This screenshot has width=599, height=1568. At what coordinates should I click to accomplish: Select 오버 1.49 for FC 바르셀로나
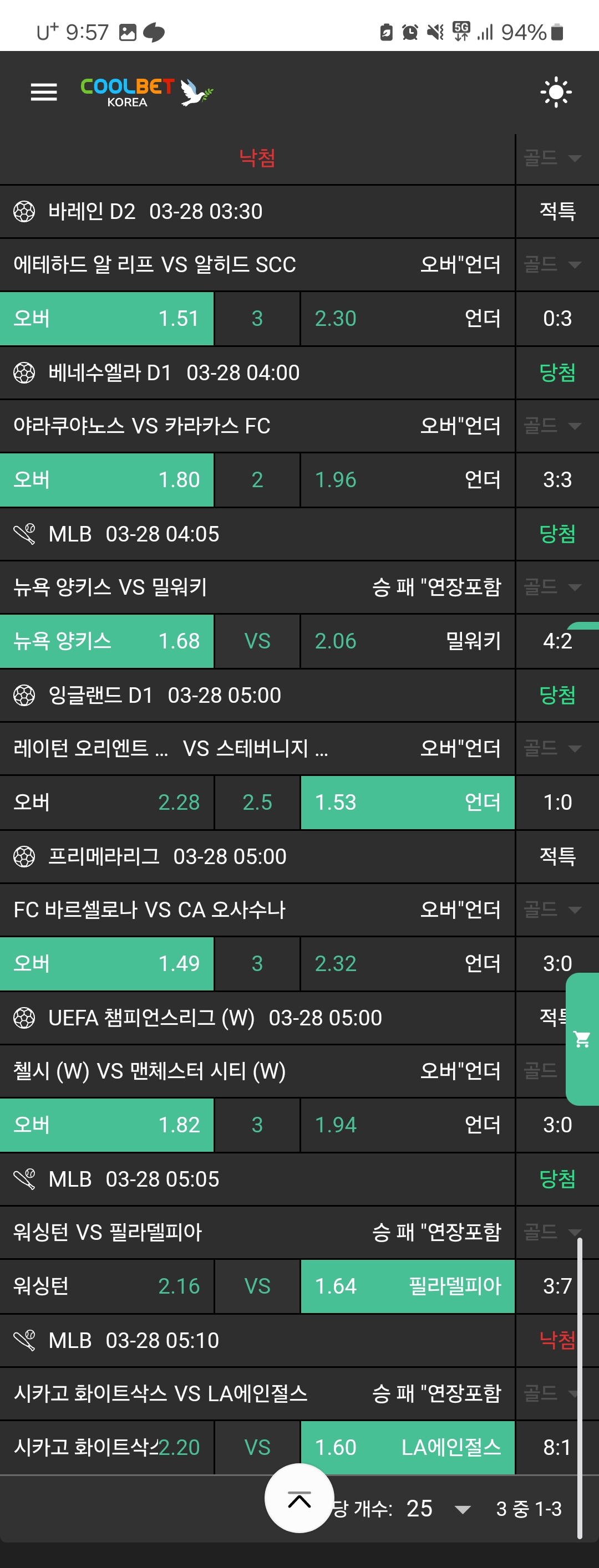[x=106, y=964]
